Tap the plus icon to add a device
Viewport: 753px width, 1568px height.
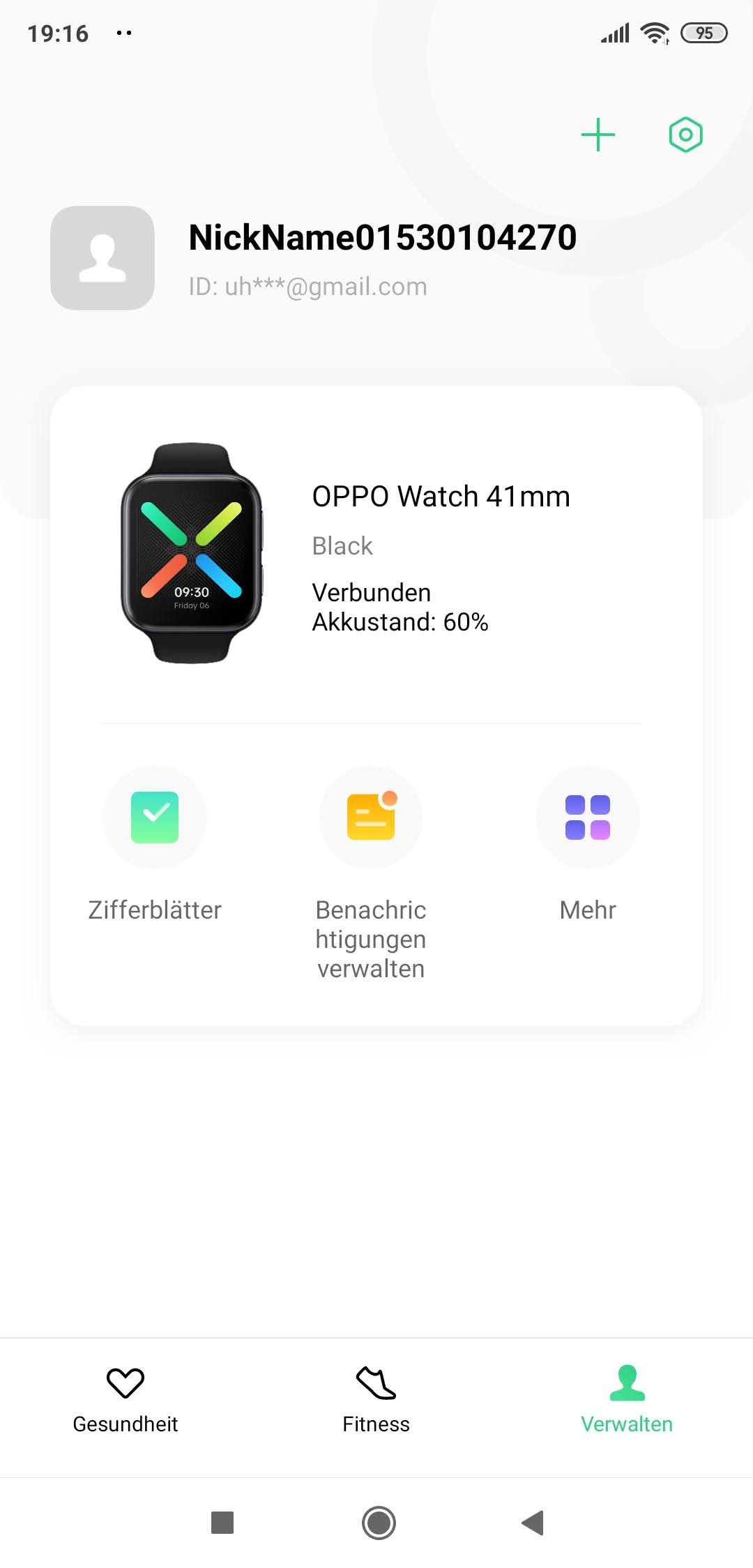coord(598,135)
